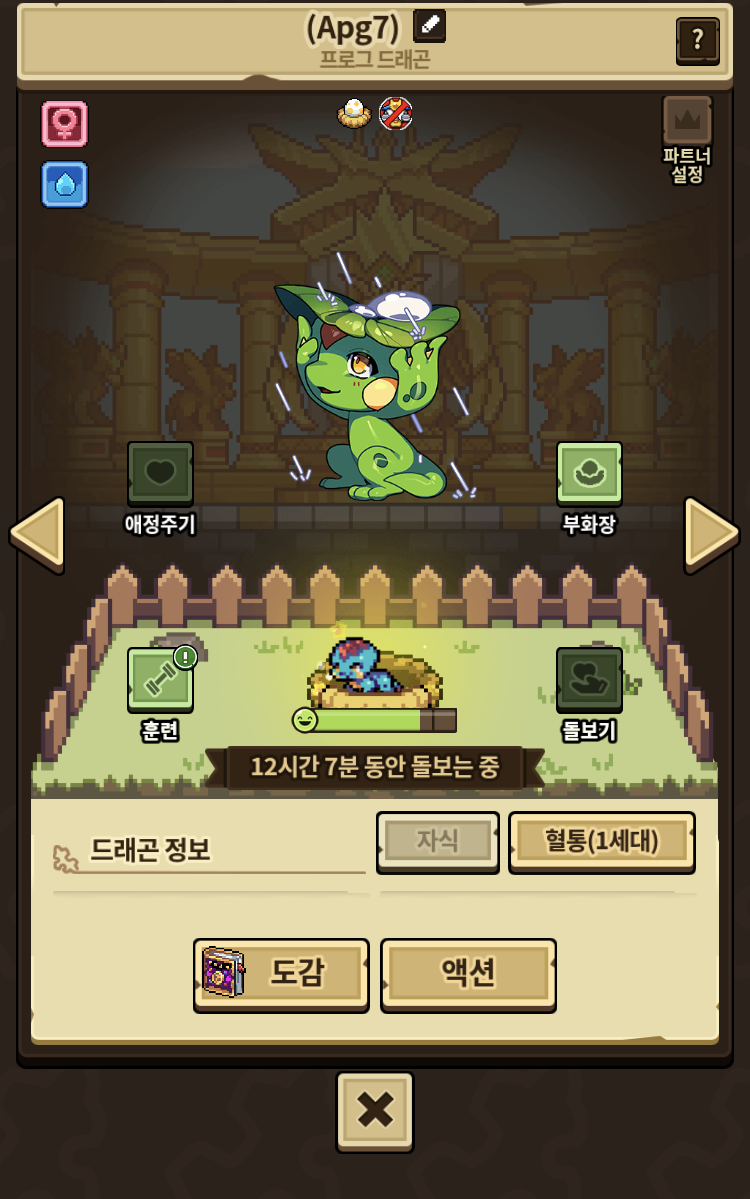The image size is (750, 1199).
Task: Close the dragon info window
Action: pos(375,1110)
